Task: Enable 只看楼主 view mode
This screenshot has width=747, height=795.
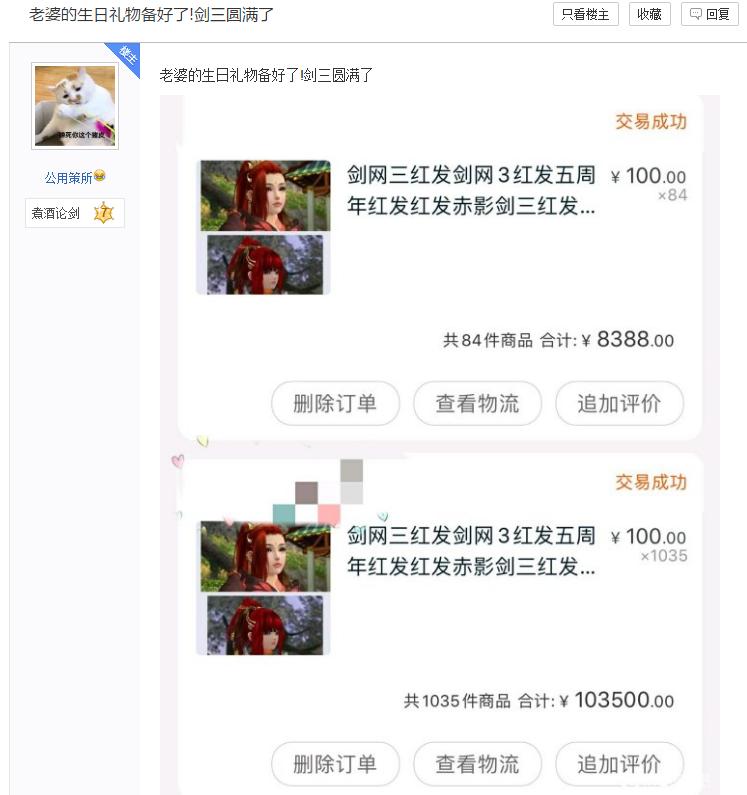Action: click(x=583, y=14)
